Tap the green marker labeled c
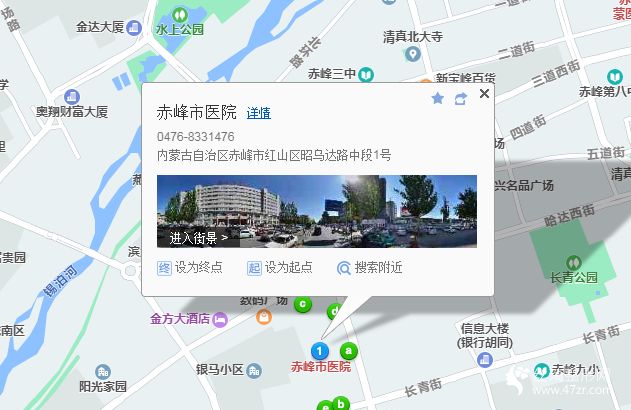631x410 pixels. coord(303,304)
